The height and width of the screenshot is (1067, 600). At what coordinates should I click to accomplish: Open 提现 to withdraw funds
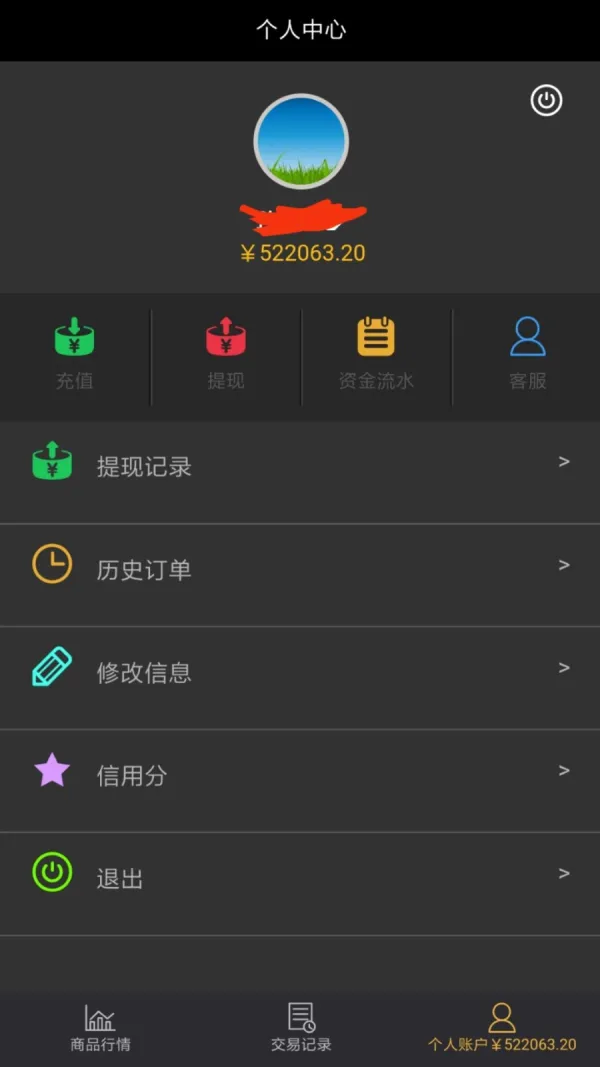(x=226, y=353)
